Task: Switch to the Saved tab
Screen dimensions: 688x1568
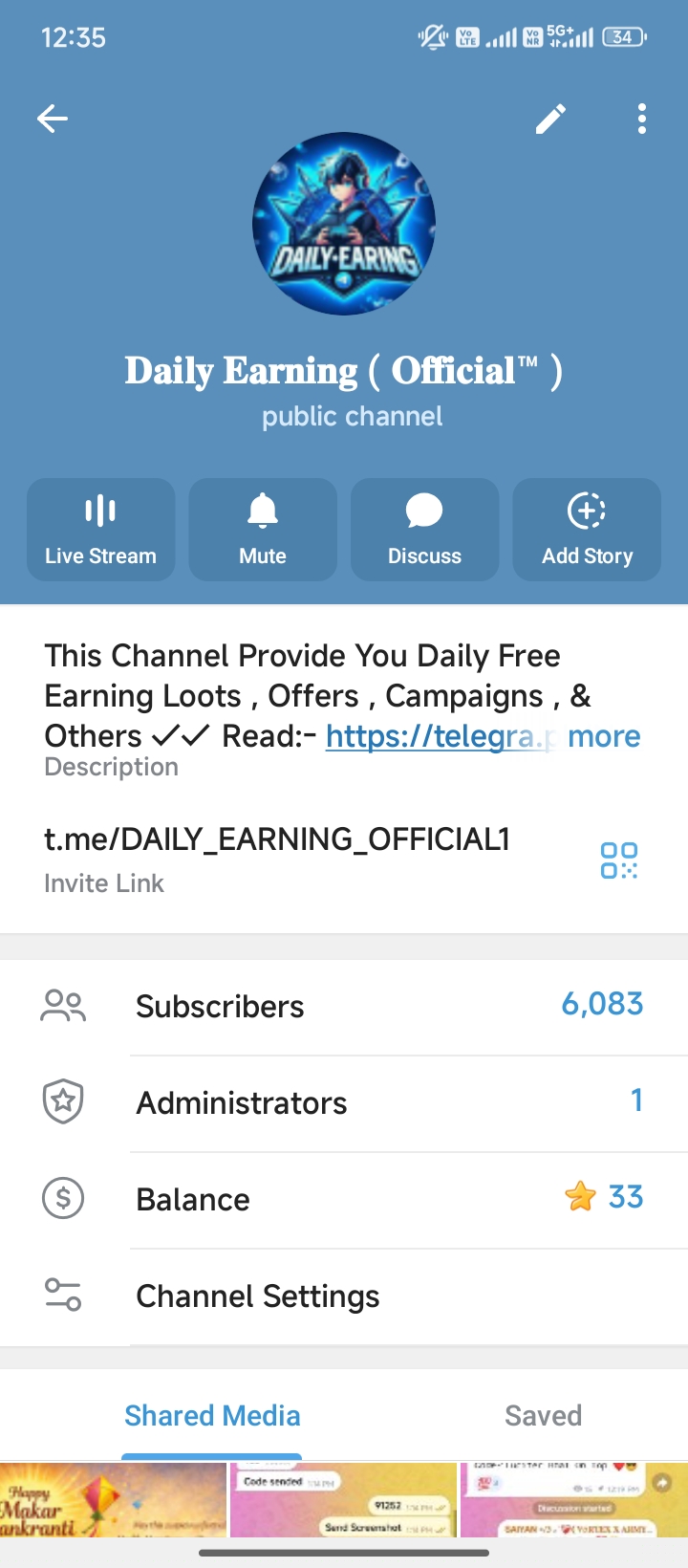Action: (x=543, y=1414)
